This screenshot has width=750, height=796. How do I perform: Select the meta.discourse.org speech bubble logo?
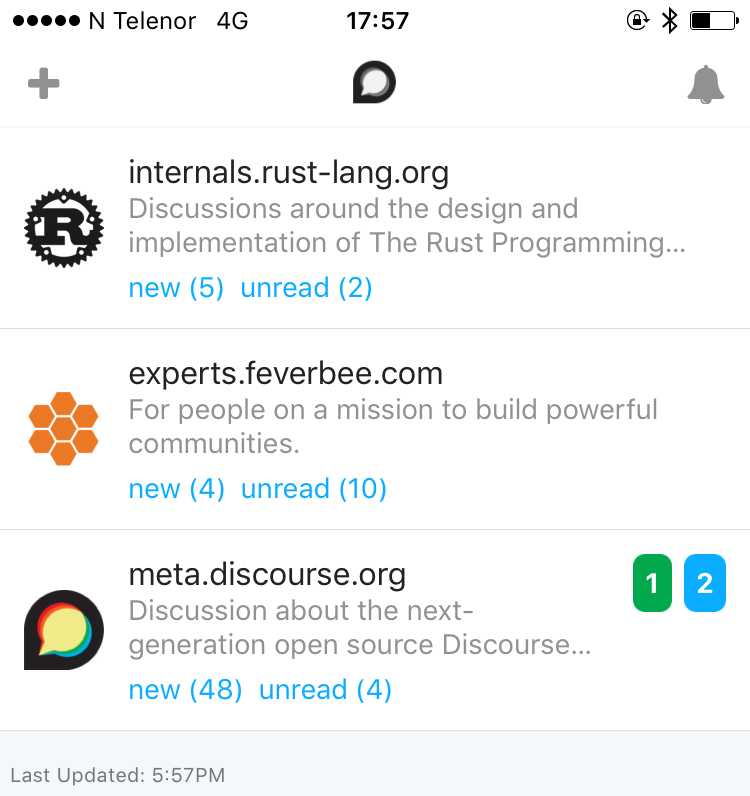[63, 630]
